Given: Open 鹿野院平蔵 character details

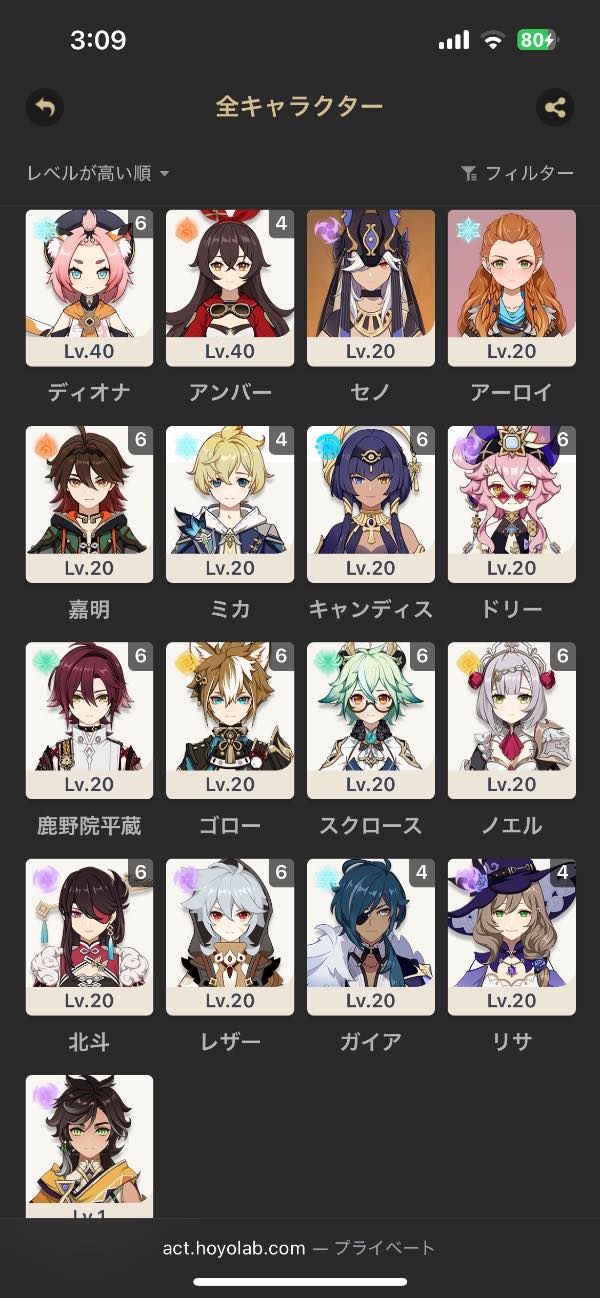Looking at the screenshot, I should [89, 720].
